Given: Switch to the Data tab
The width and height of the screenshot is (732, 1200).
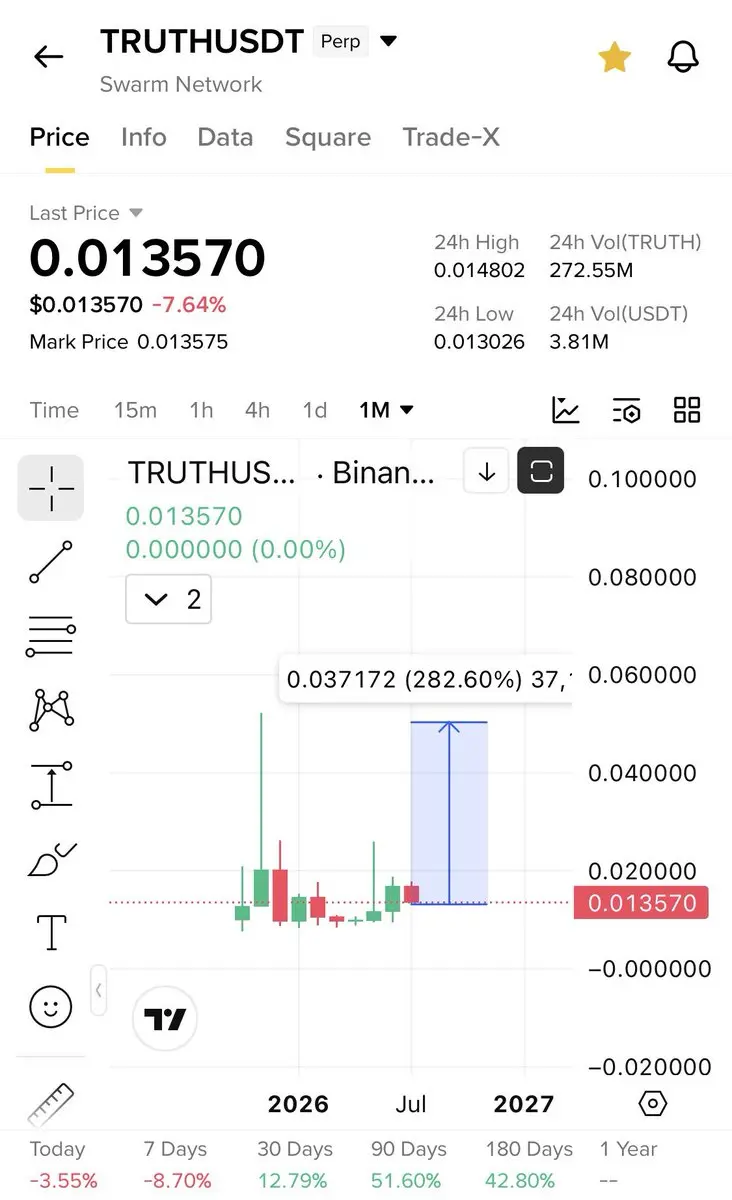Looking at the screenshot, I should [225, 137].
